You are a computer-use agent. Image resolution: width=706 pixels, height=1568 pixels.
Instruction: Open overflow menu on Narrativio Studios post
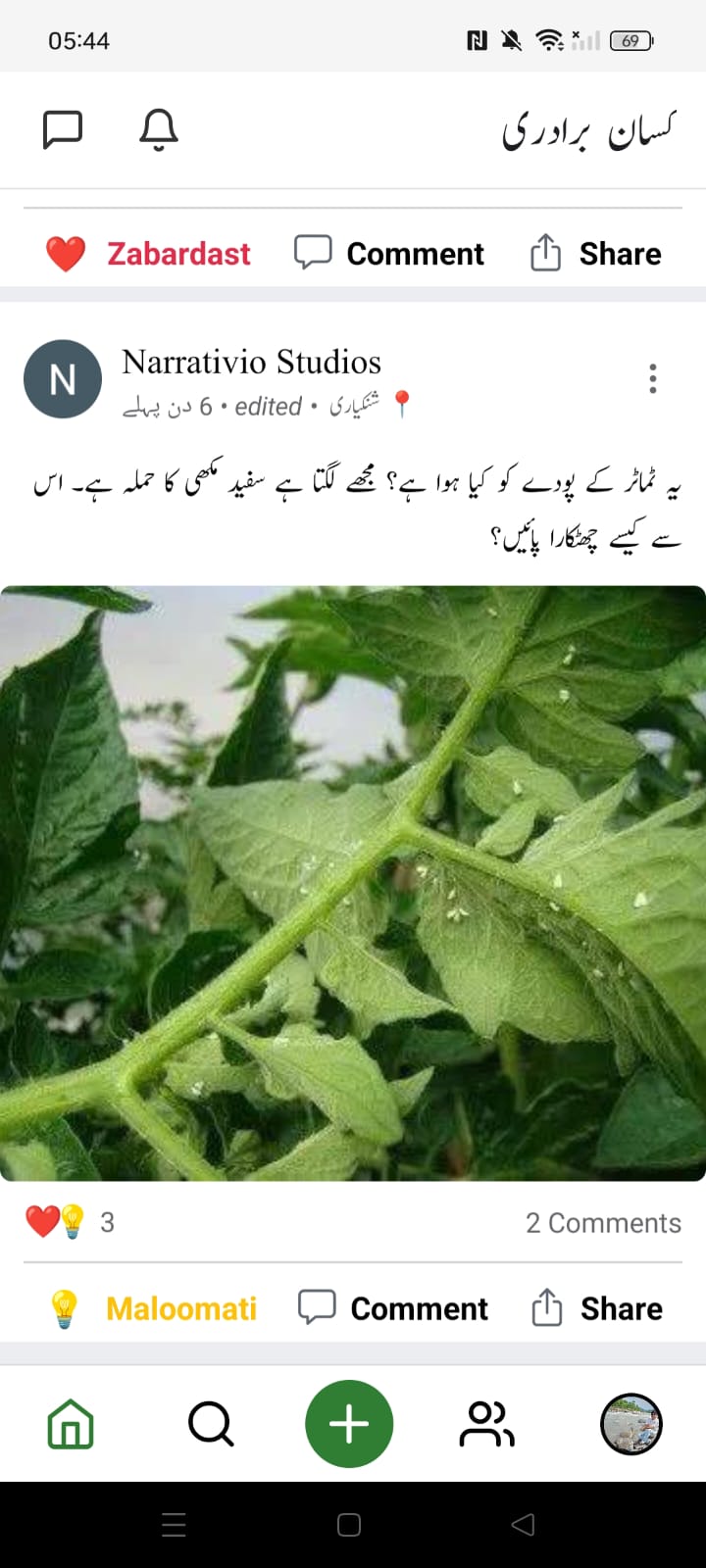(653, 378)
